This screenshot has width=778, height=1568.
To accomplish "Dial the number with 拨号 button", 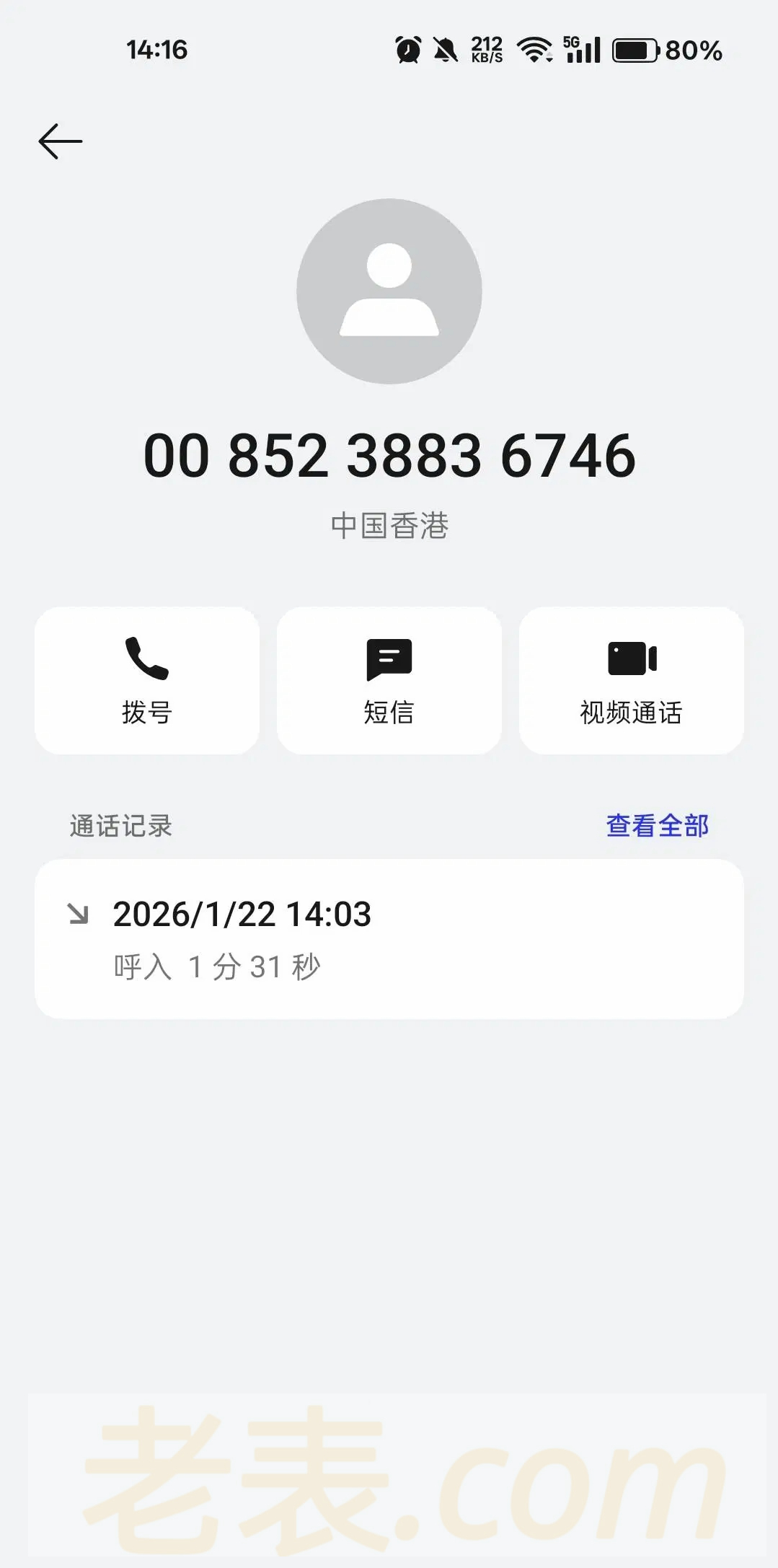I will (147, 680).
